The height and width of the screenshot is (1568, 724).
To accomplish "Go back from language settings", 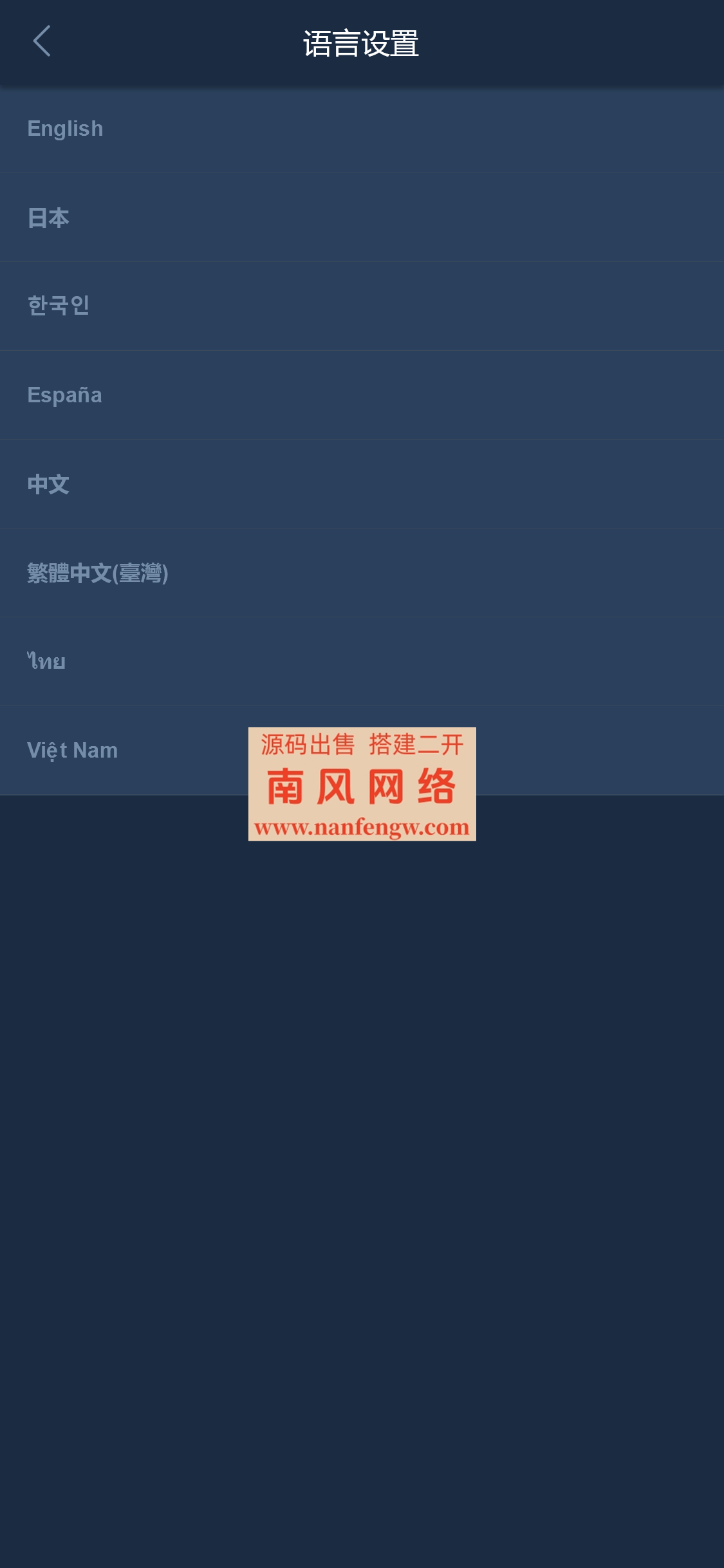I will 42,42.
